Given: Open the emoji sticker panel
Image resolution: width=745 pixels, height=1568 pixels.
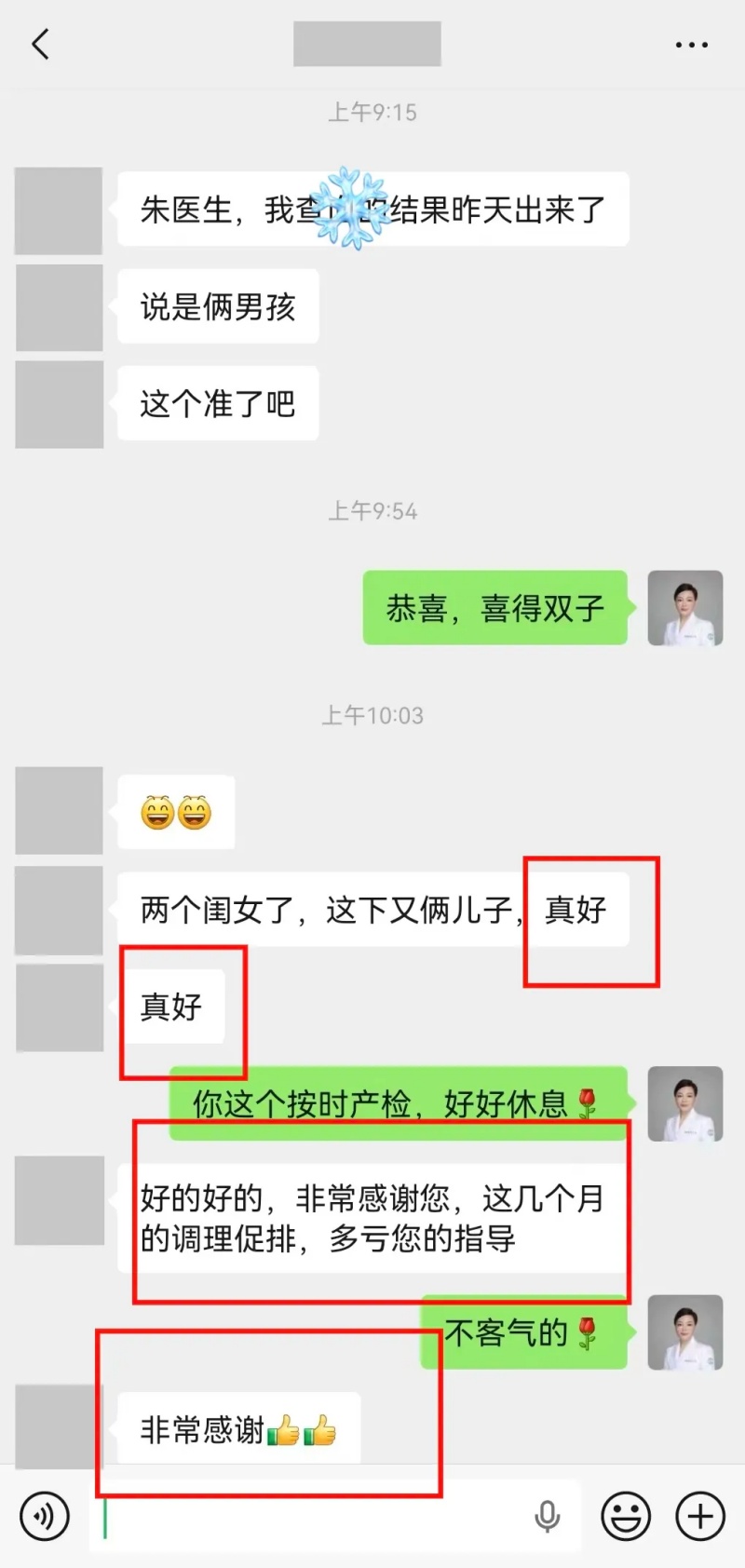Looking at the screenshot, I should [x=626, y=1516].
